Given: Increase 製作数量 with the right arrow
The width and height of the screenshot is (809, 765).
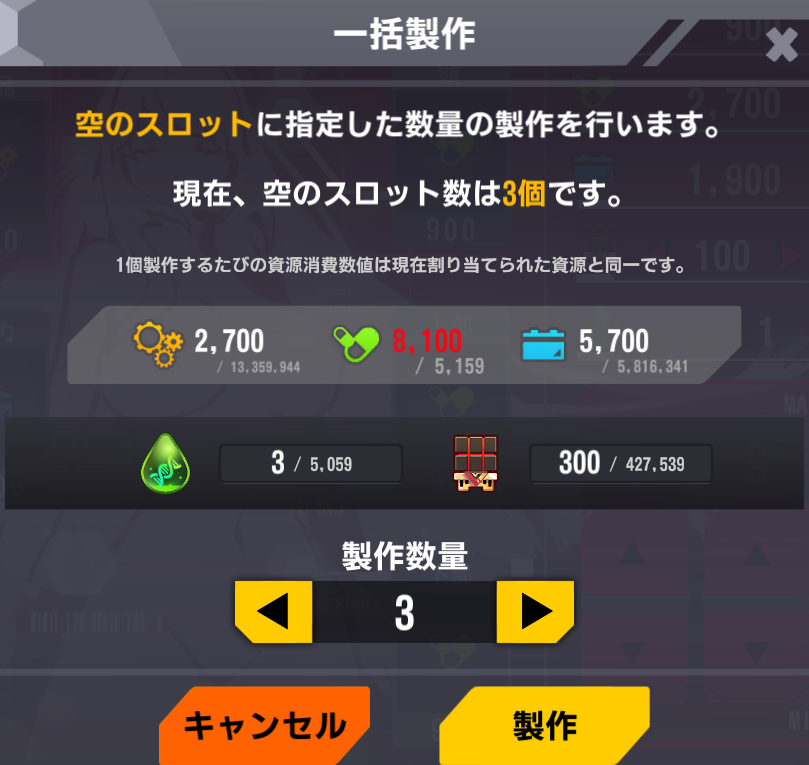Looking at the screenshot, I should (x=535, y=611).
